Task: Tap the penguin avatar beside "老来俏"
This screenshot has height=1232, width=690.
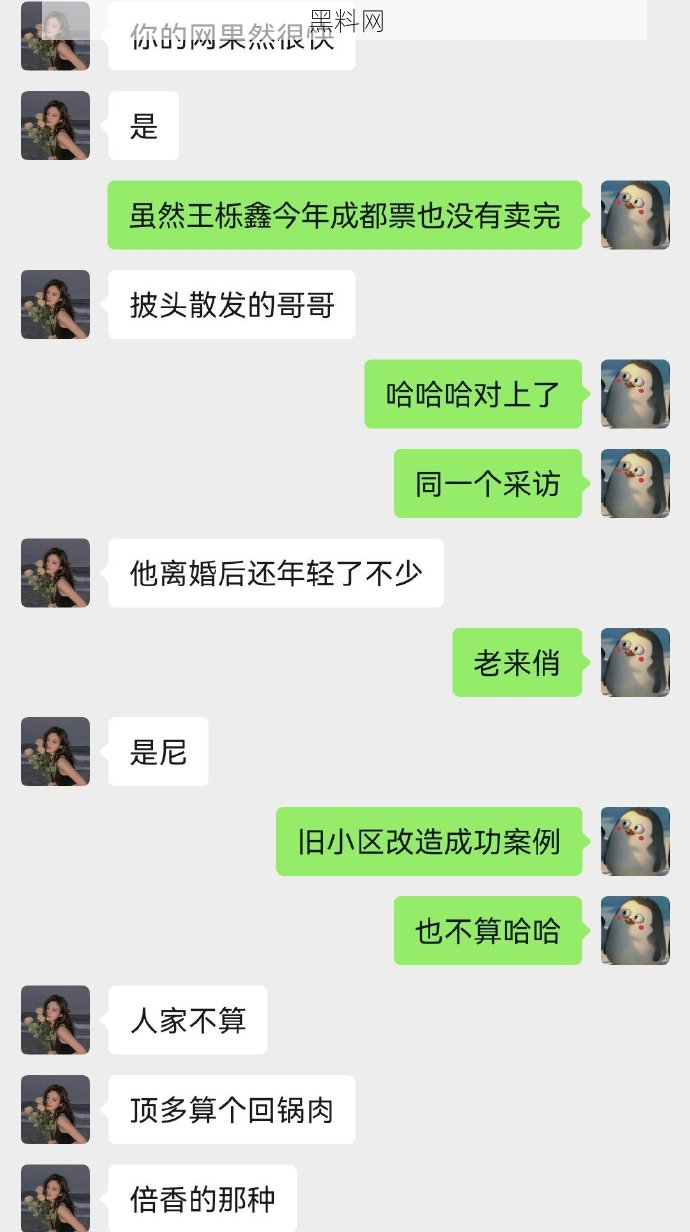Action: click(x=635, y=662)
